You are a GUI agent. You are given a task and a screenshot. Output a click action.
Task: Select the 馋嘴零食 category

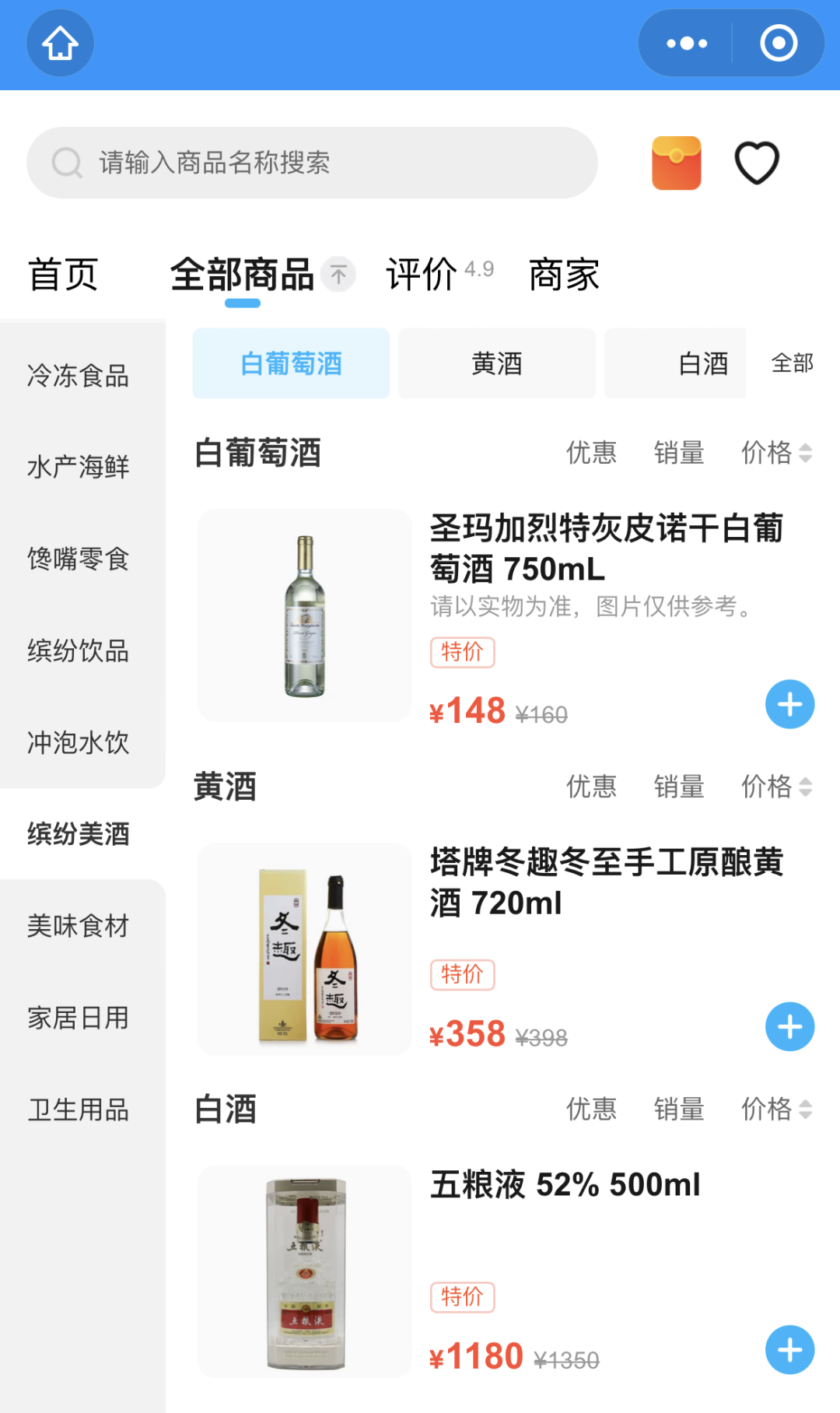(78, 559)
